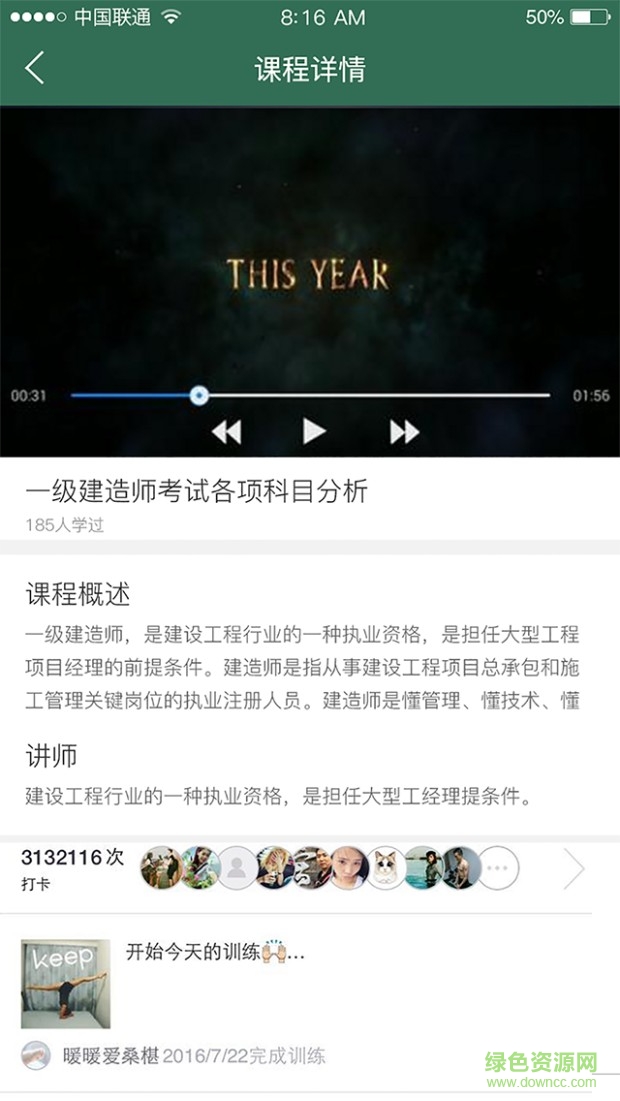Viewport: 620px width, 1101px height.
Task: Play the course video
Action: point(314,431)
